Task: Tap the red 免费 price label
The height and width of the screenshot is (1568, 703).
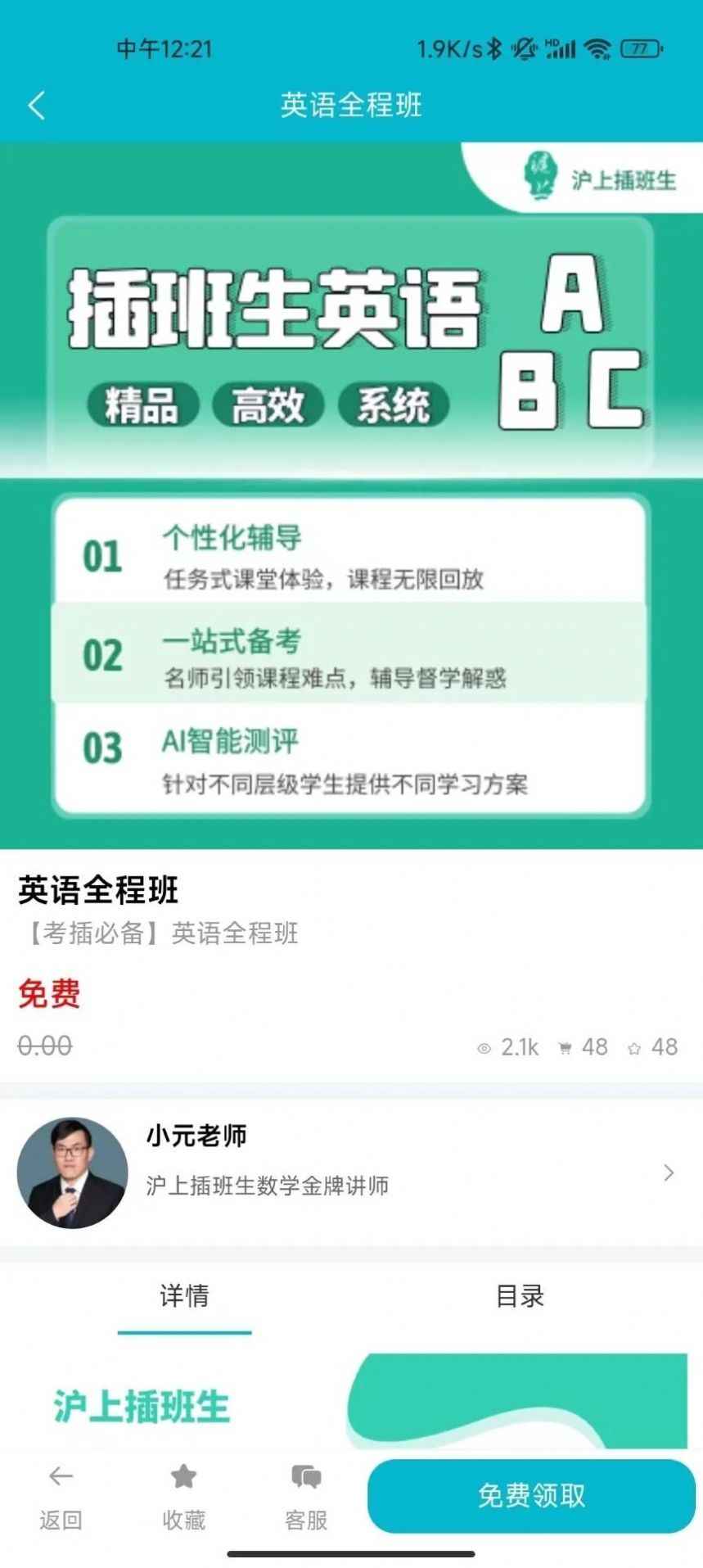Action: tap(49, 994)
